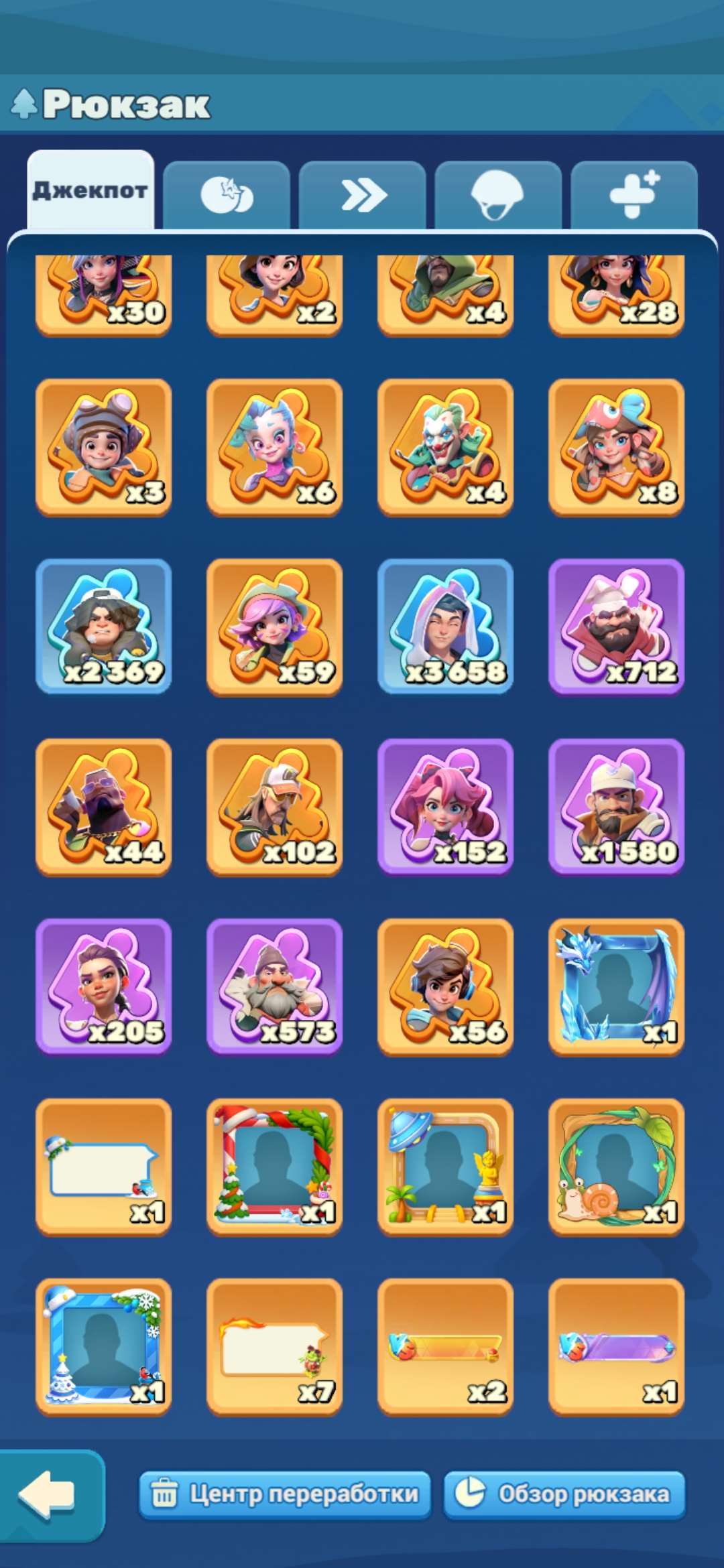Open the Christmas candy cane avatar frame
Viewport: 724px width, 1568px height.
tap(275, 1167)
